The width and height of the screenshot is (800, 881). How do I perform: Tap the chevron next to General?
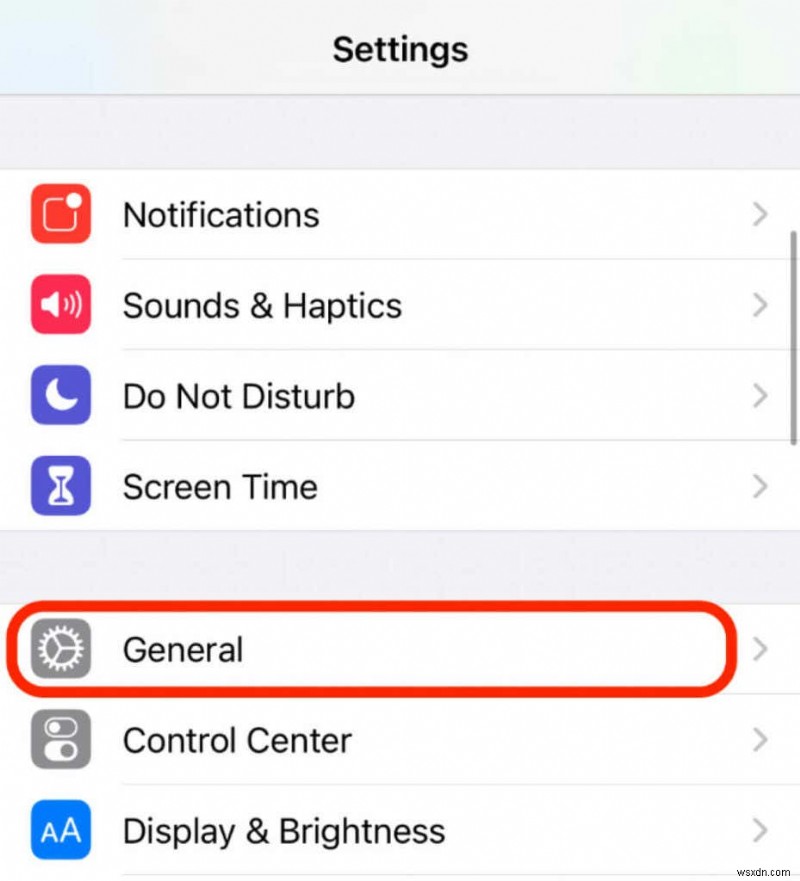tap(760, 649)
